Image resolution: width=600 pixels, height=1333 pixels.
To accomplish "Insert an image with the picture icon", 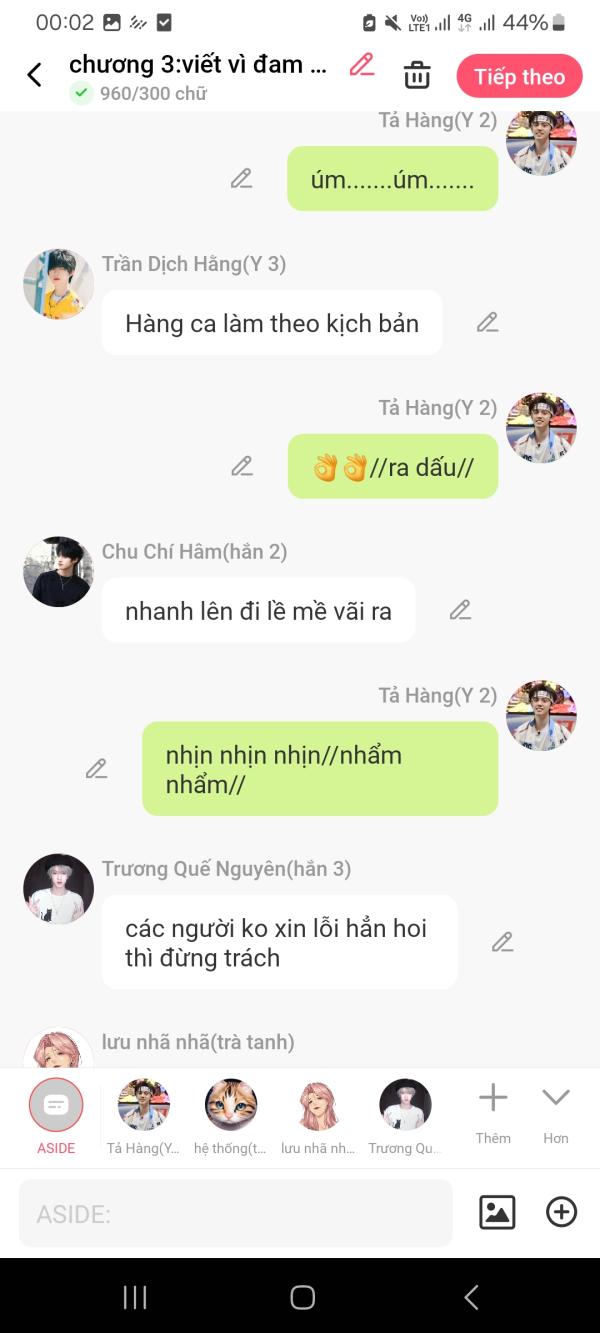I will [497, 1212].
